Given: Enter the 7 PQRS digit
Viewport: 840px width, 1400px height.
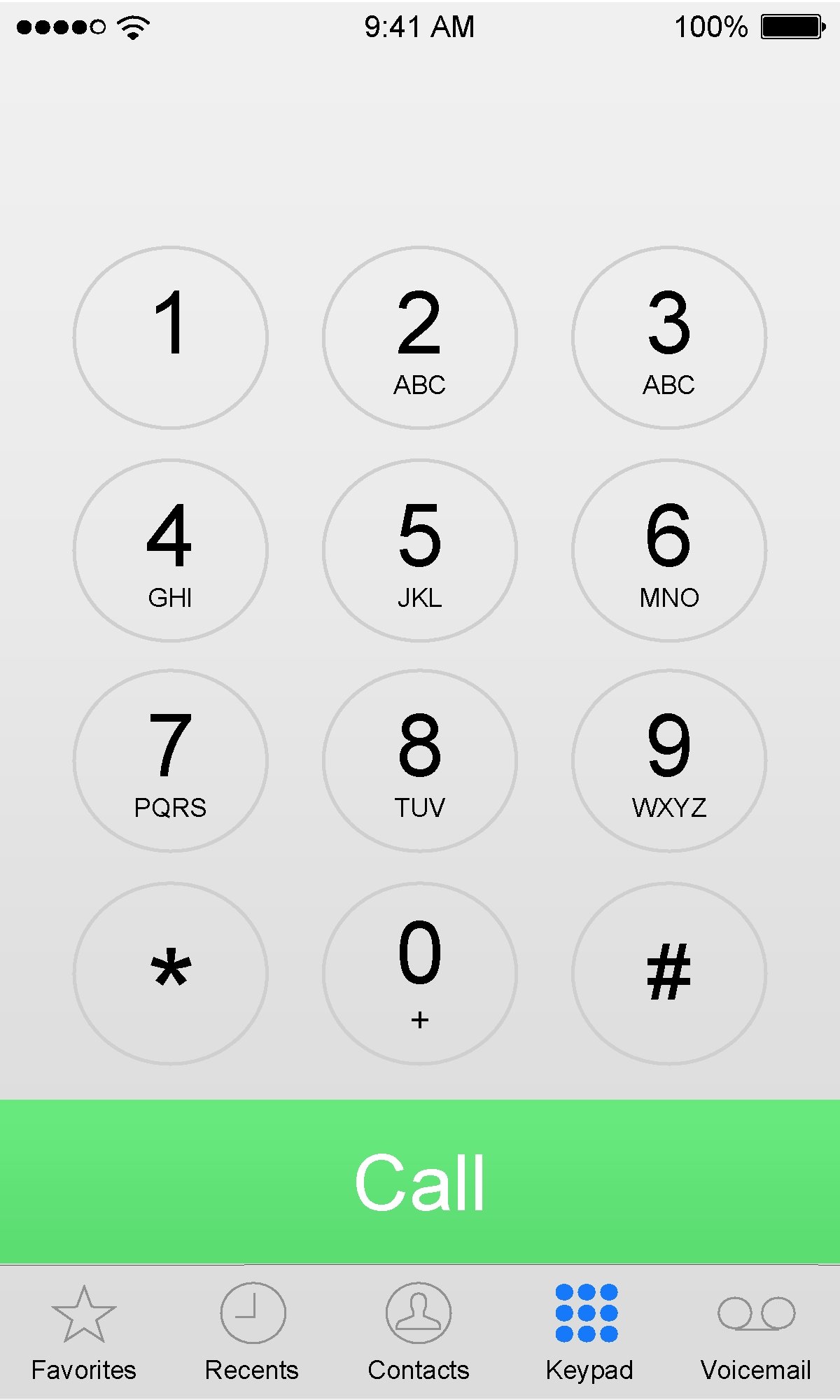Looking at the screenshot, I should click(x=170, y=761).
